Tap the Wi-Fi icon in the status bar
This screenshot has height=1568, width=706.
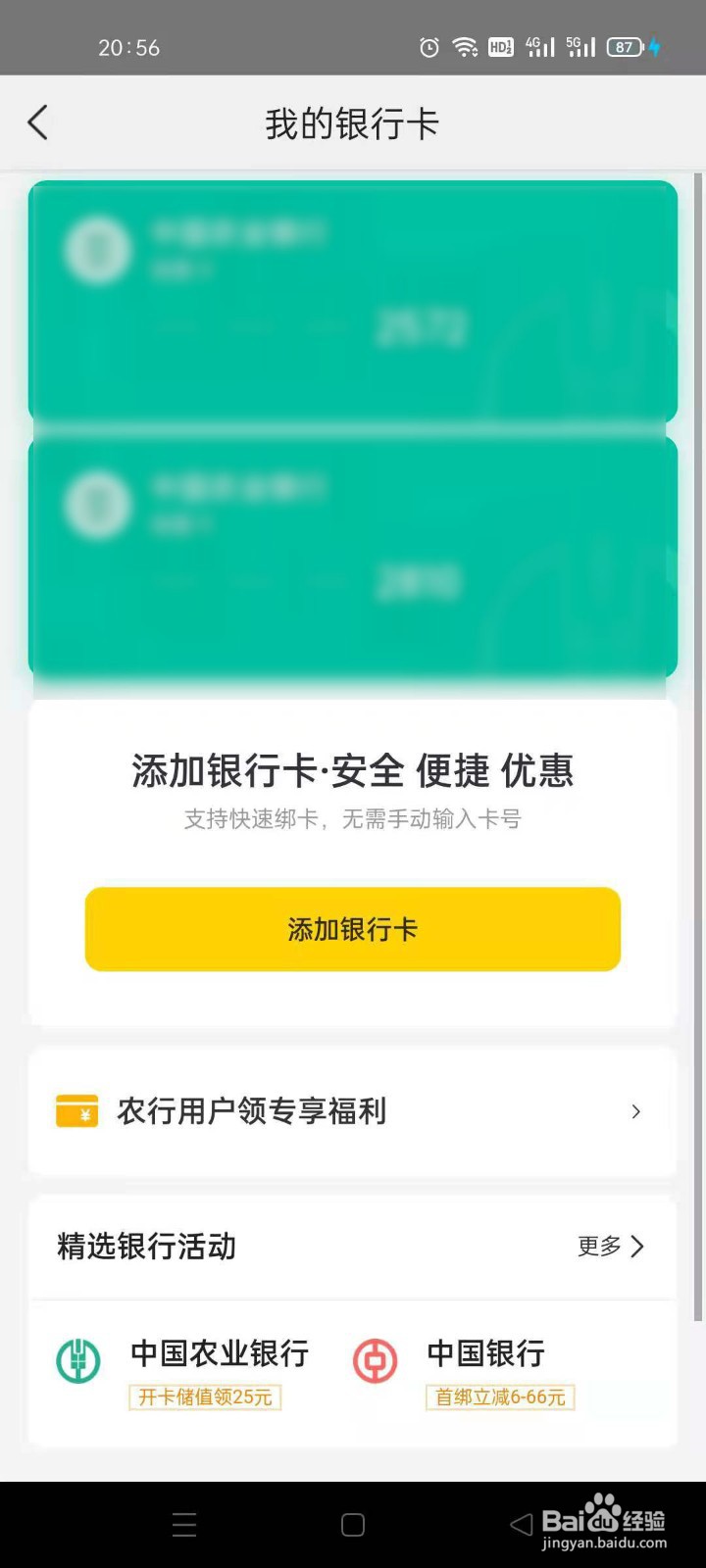[464, 46]
